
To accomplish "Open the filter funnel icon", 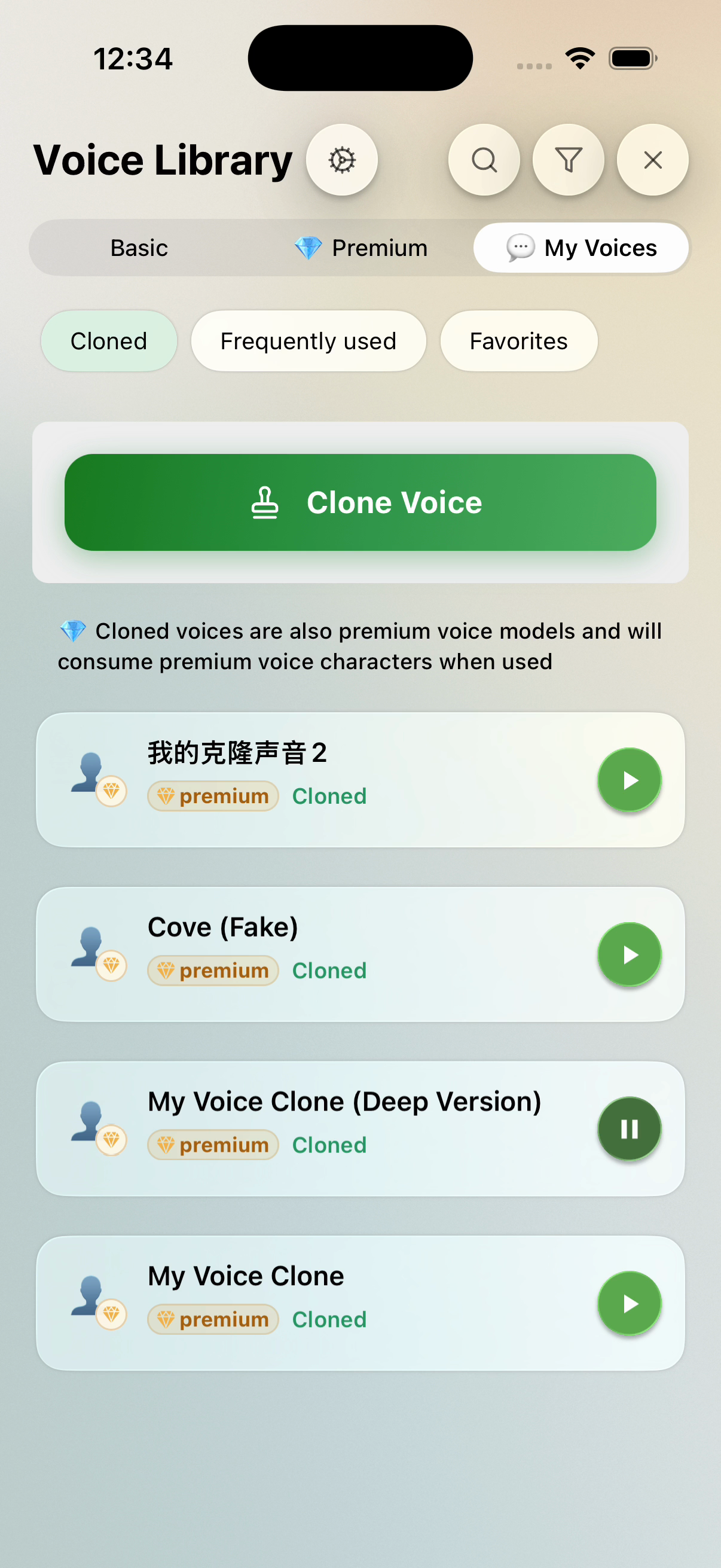I will pos(569,160).
